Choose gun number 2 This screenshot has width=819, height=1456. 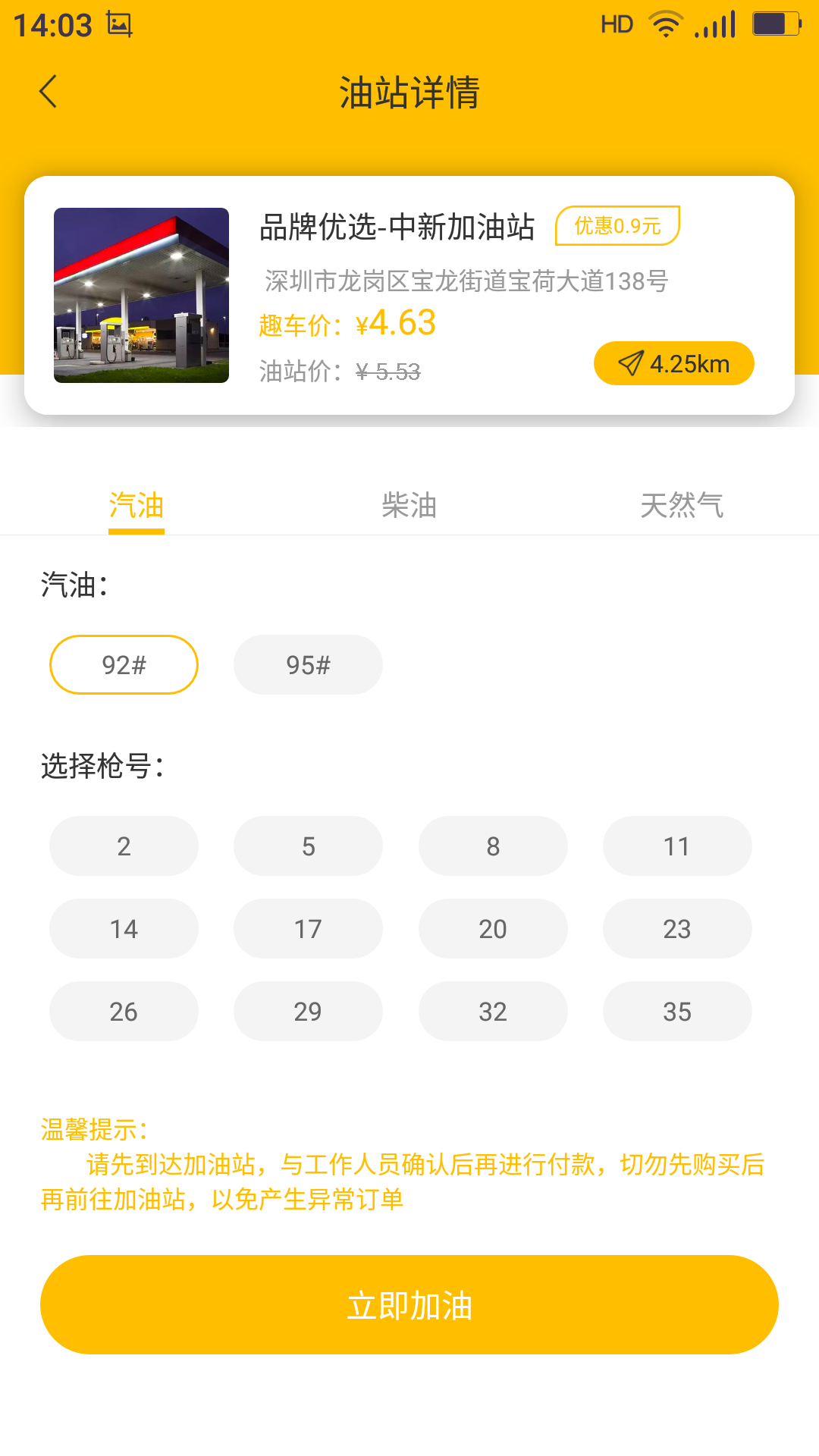tap(124, 846)
